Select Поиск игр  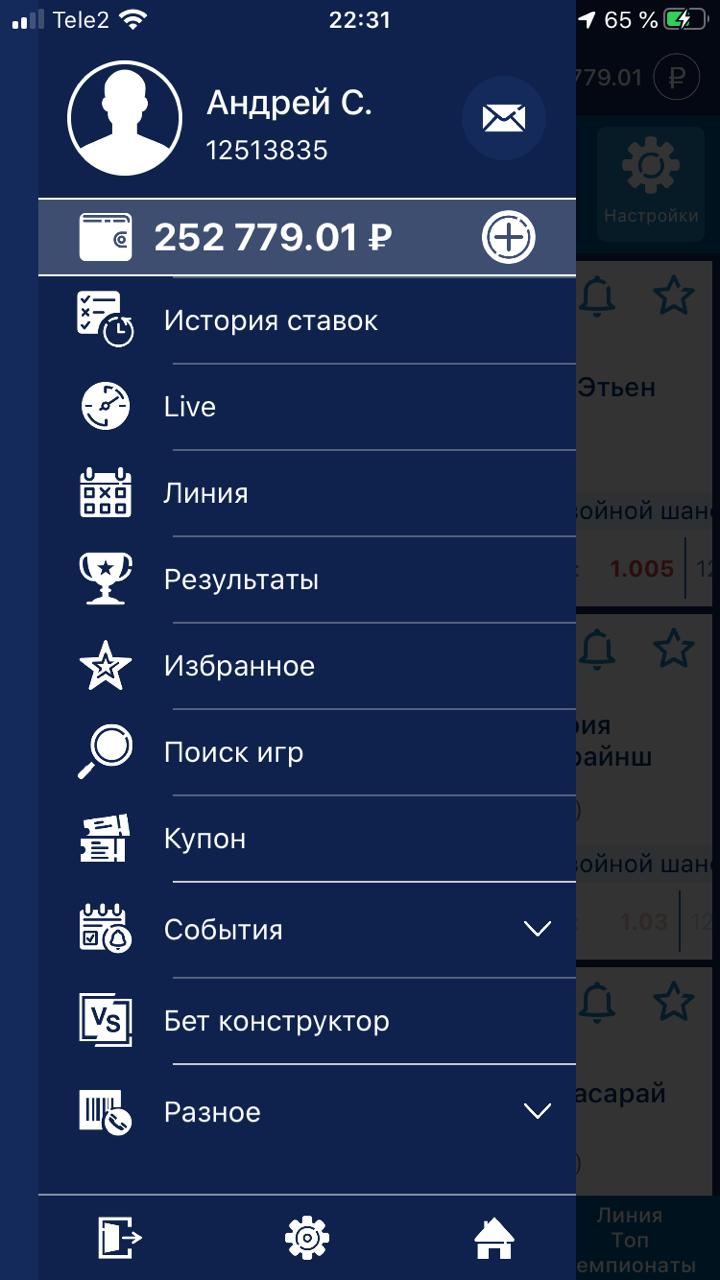(233, 752)
